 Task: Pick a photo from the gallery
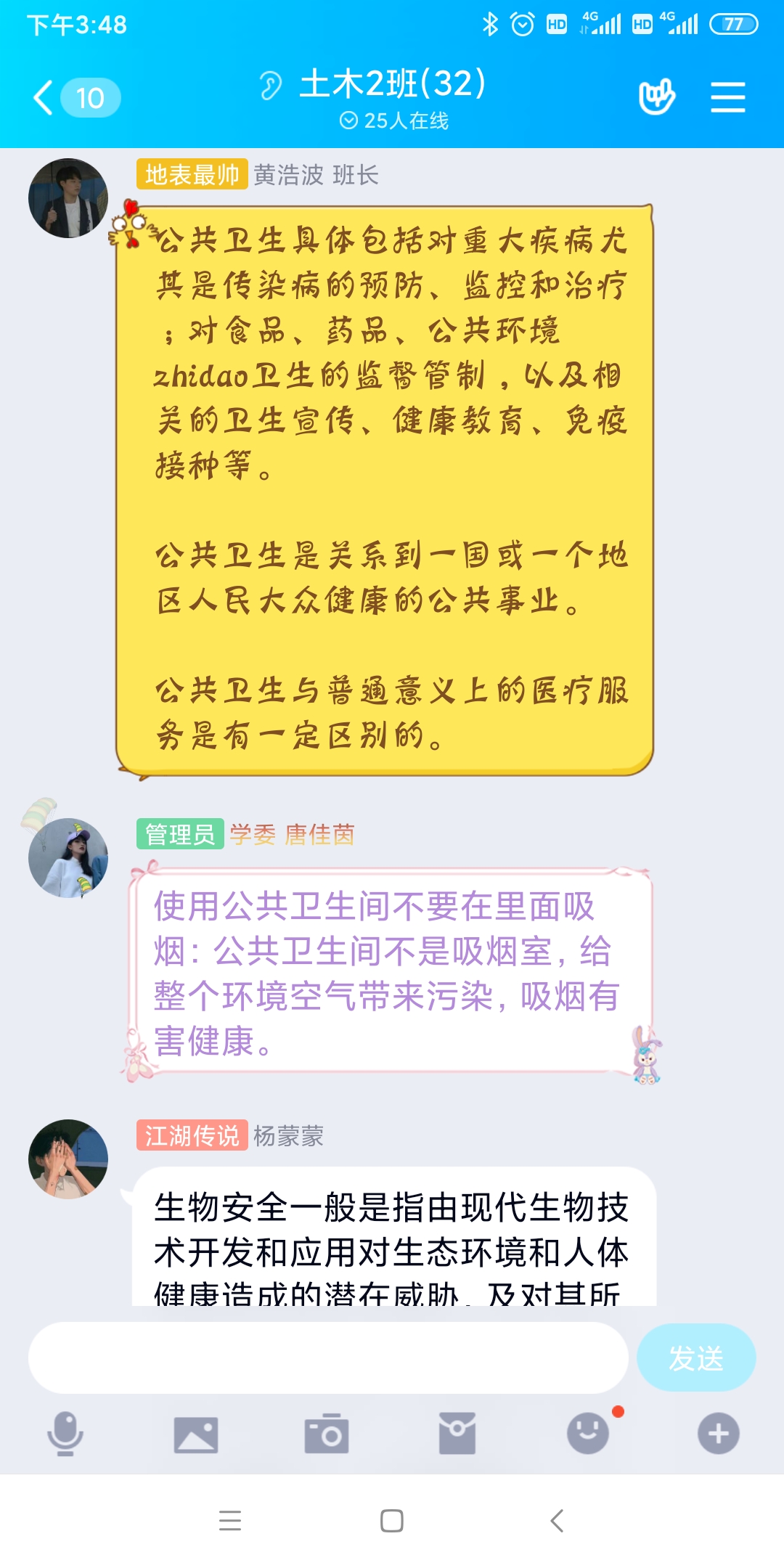pos(196,1434)
